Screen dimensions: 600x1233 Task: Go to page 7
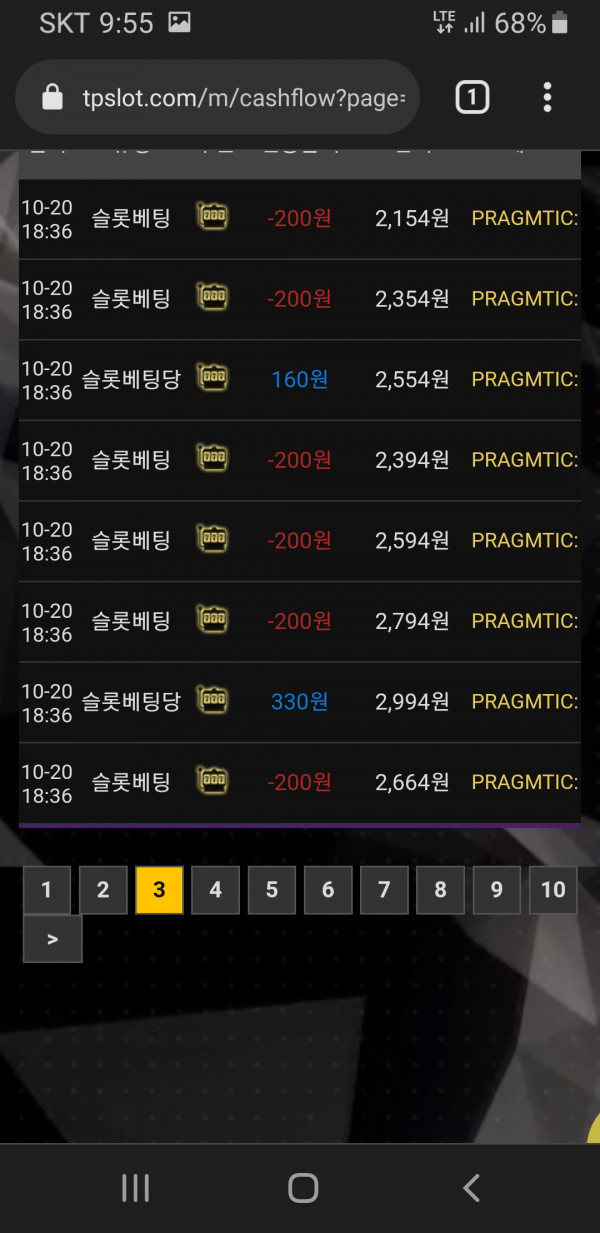(x=384, y=890)
